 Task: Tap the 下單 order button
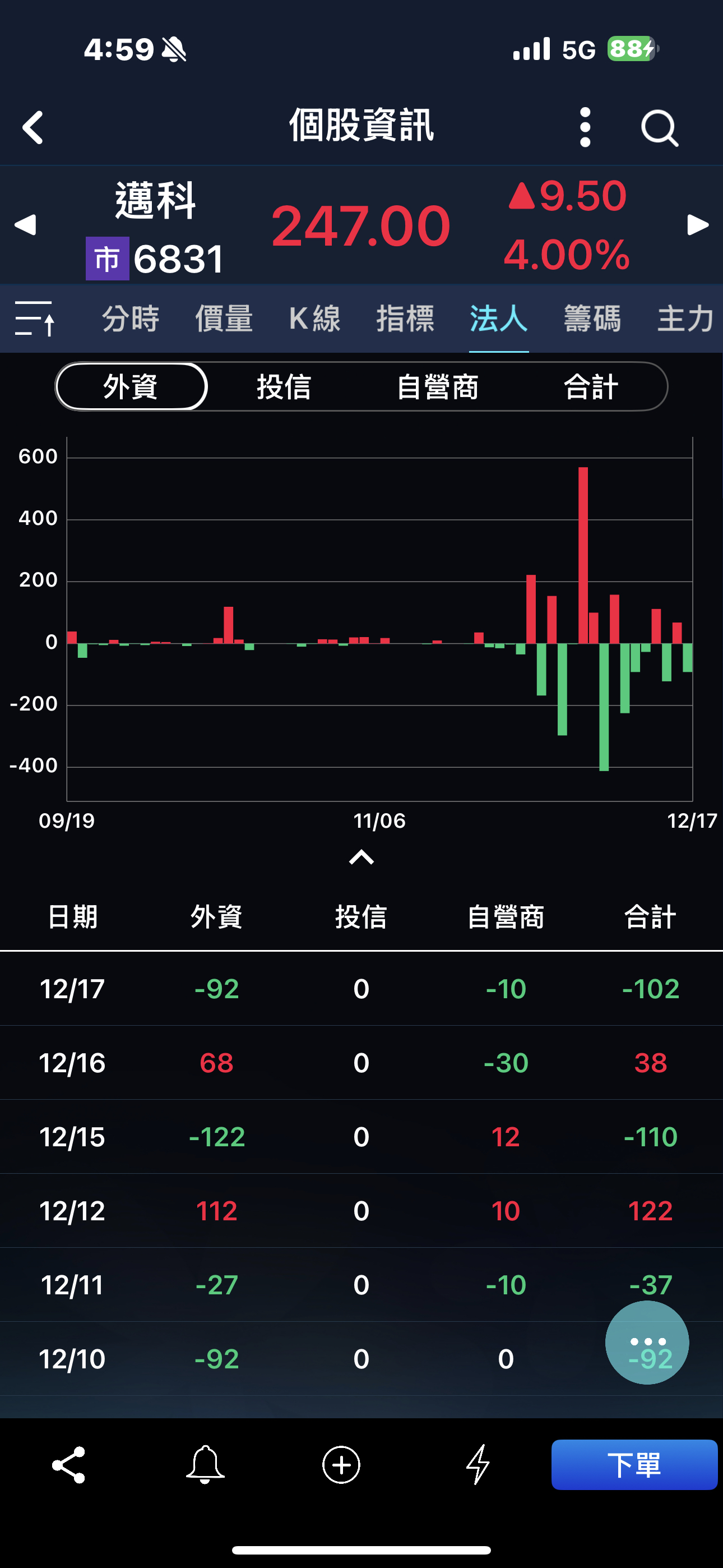[x=634, y=1464]
